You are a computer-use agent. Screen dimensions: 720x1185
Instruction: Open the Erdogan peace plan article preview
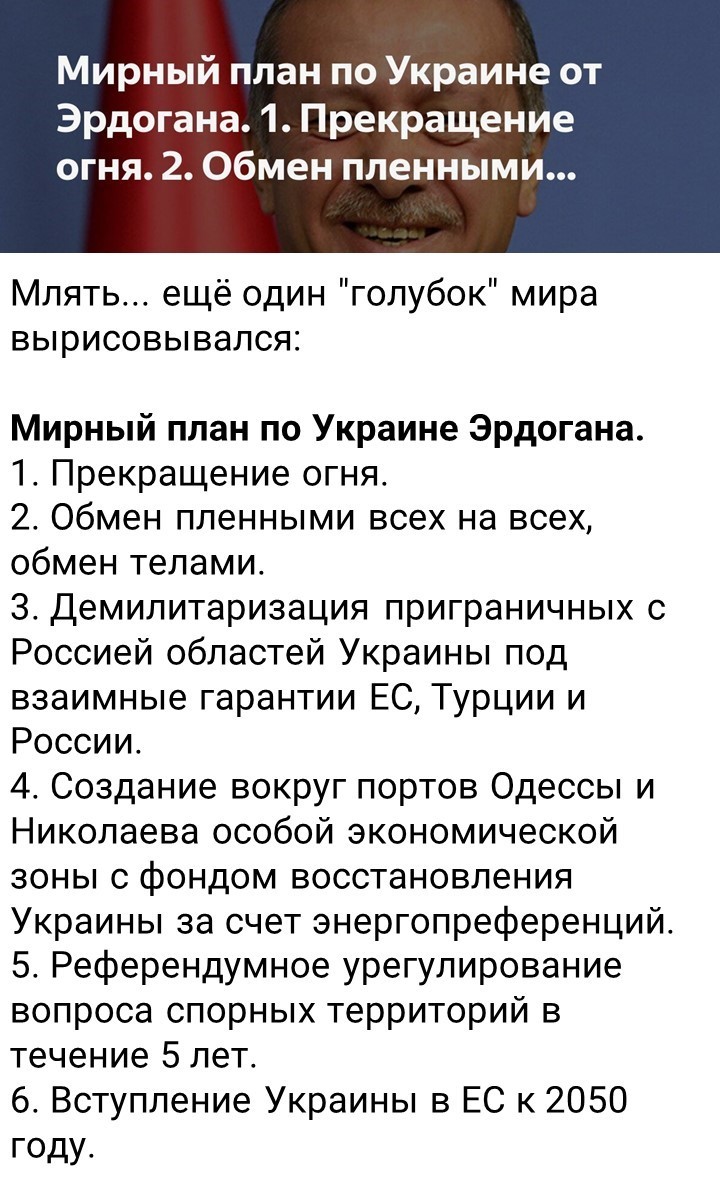coord(360,126)
